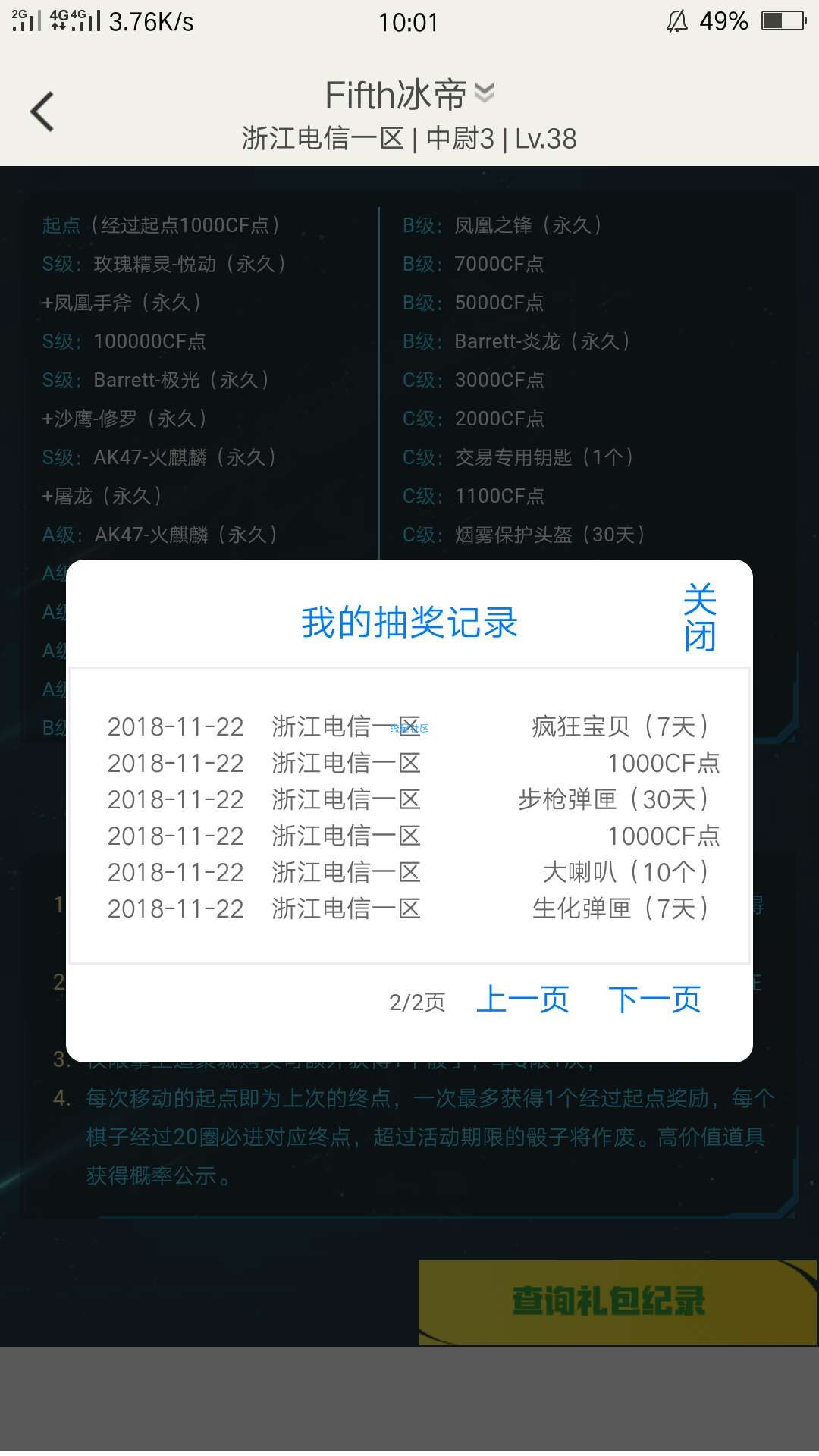Screen dimensions: 819x1456
Task: Close the 我的抽奖记录 dialog
Action: (699, 618)
